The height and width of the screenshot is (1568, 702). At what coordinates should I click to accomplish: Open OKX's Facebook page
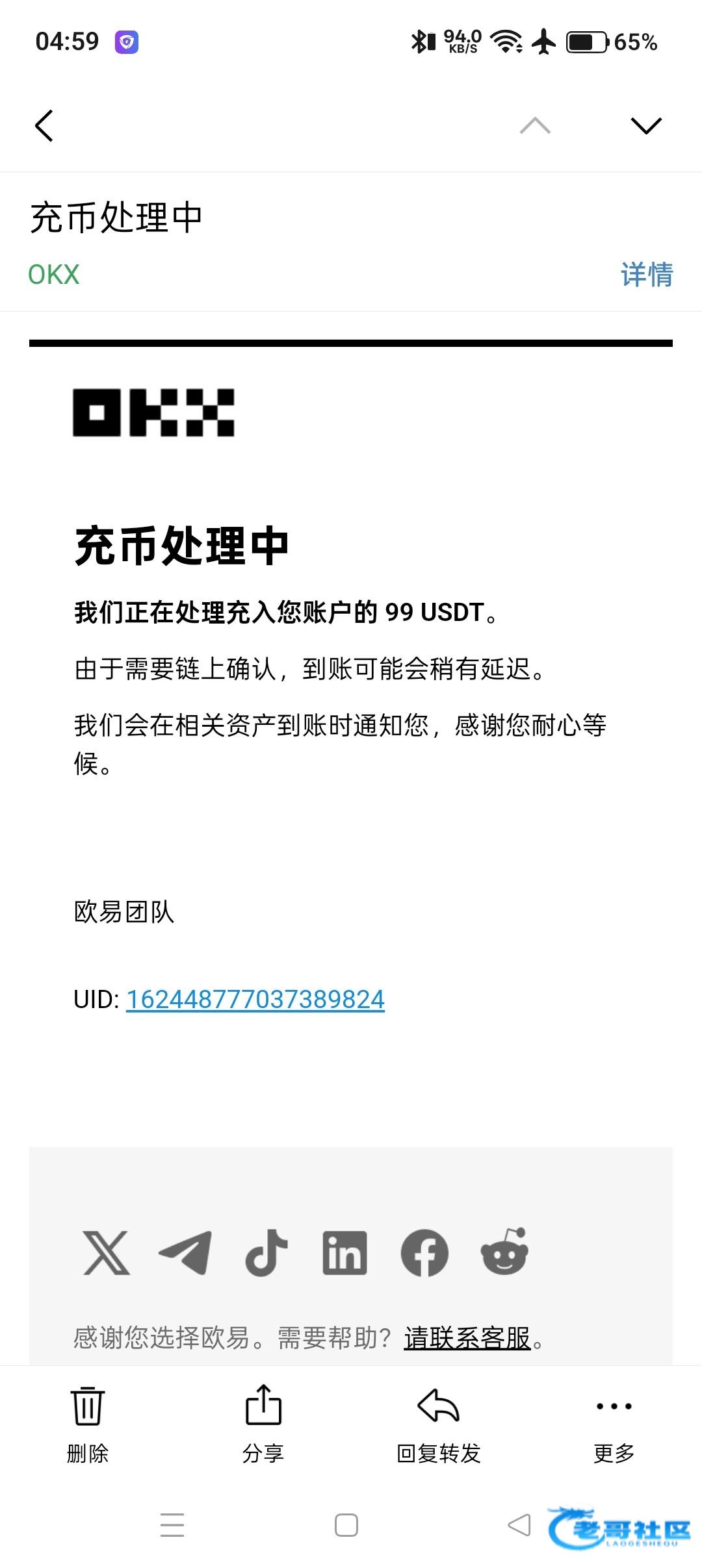(x=424, y=1252)
